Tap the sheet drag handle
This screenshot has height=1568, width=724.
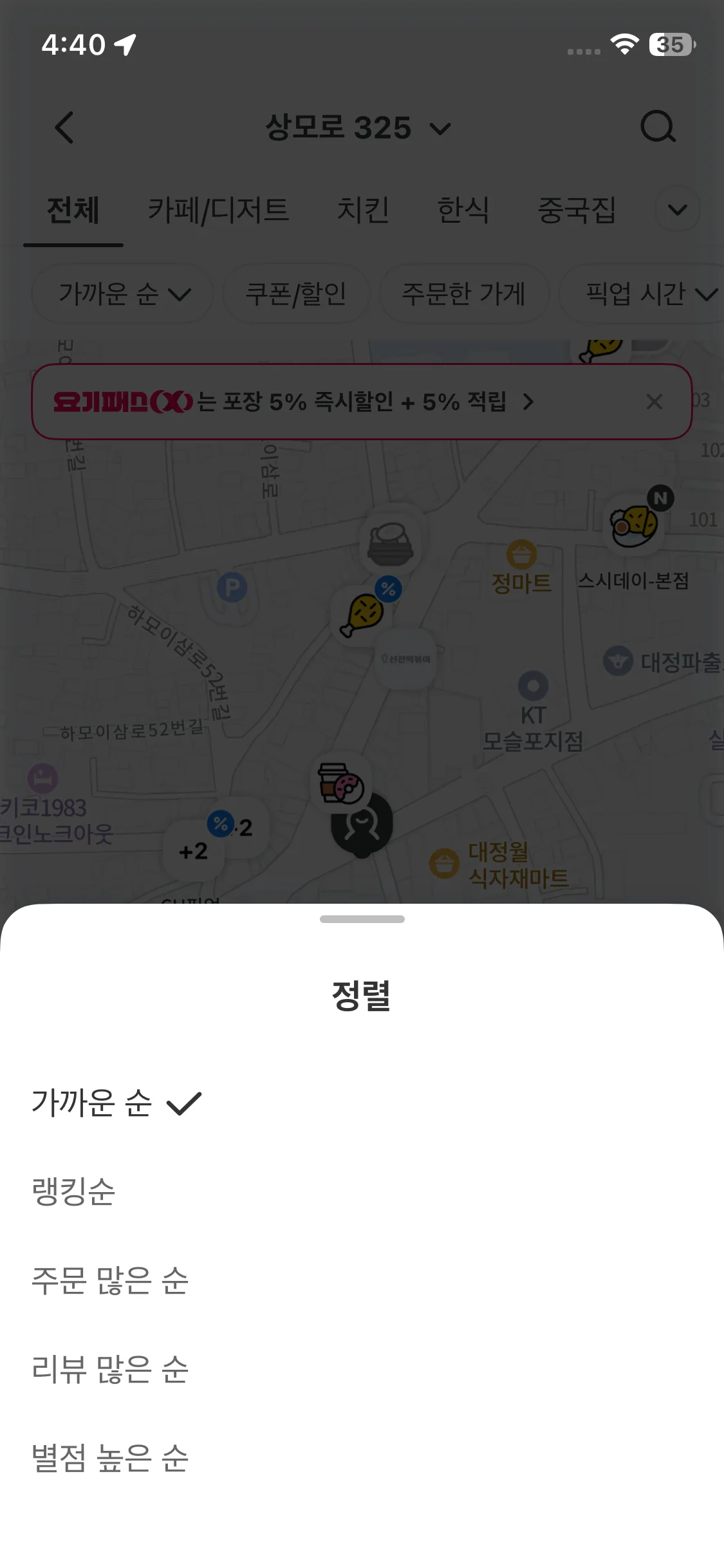coord(362,919)
